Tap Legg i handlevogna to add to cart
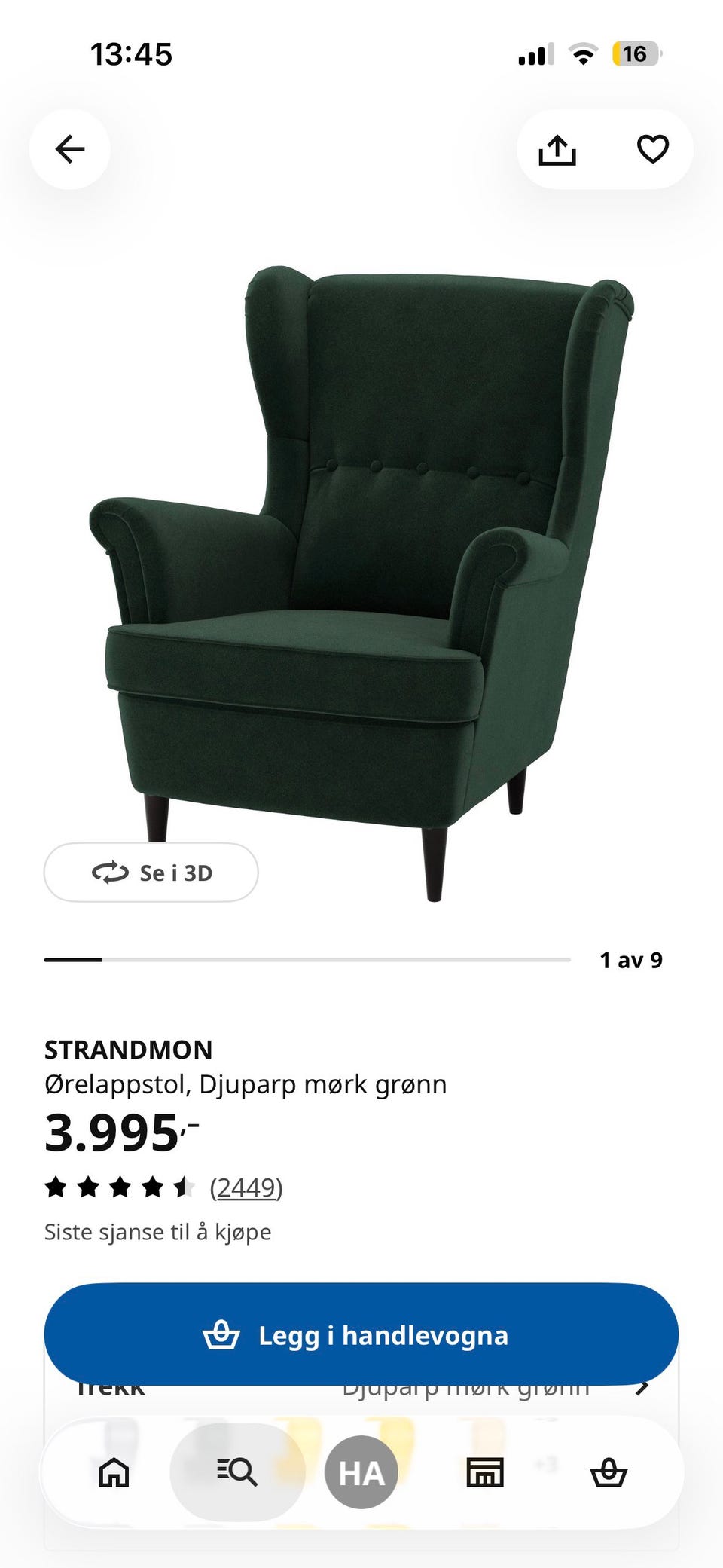Viewport: 723px width, 1568px height. pyautogui.click(x=361, y=1334)
